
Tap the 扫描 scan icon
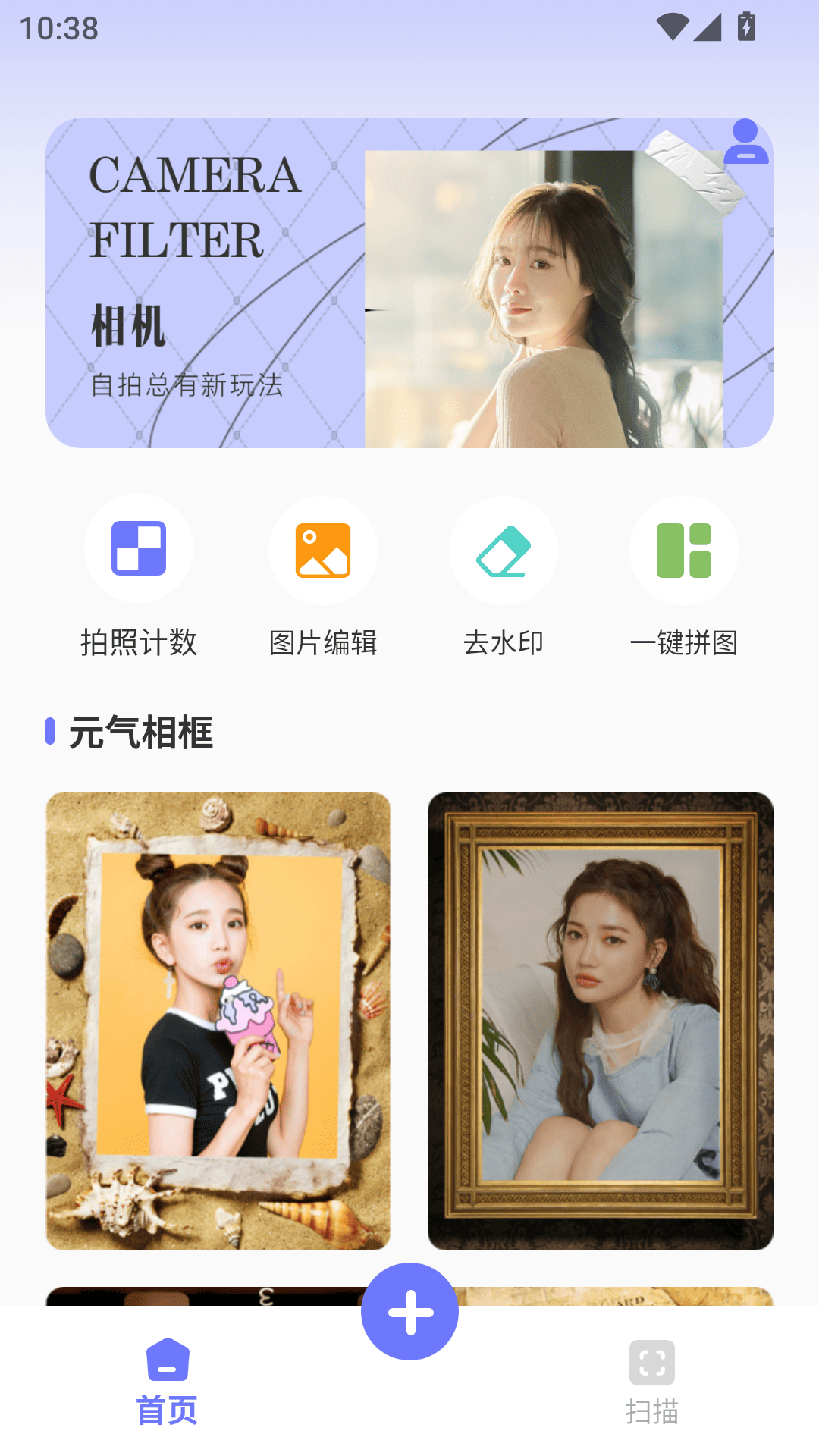(x=651, y=1361)
